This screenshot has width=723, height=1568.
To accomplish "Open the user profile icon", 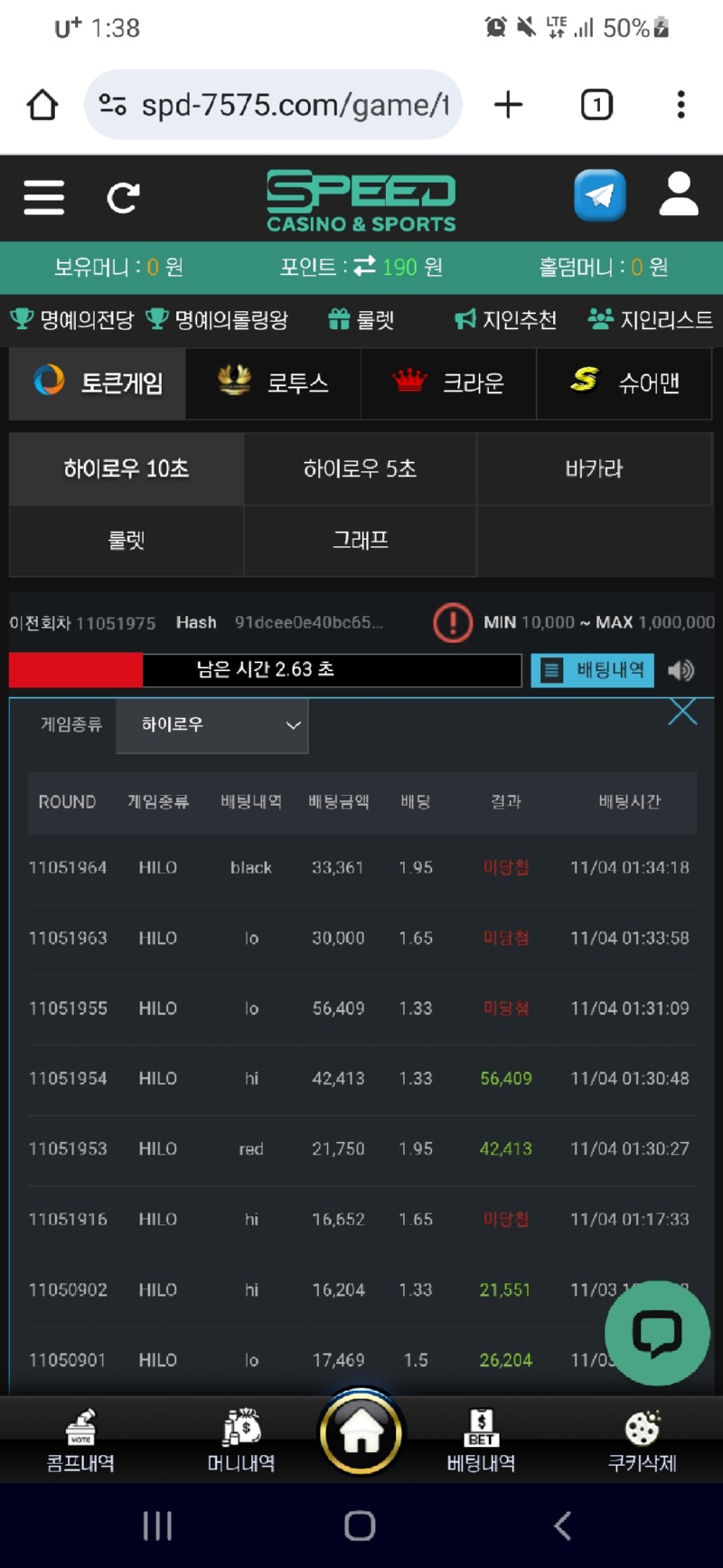I will pos(679,195).
